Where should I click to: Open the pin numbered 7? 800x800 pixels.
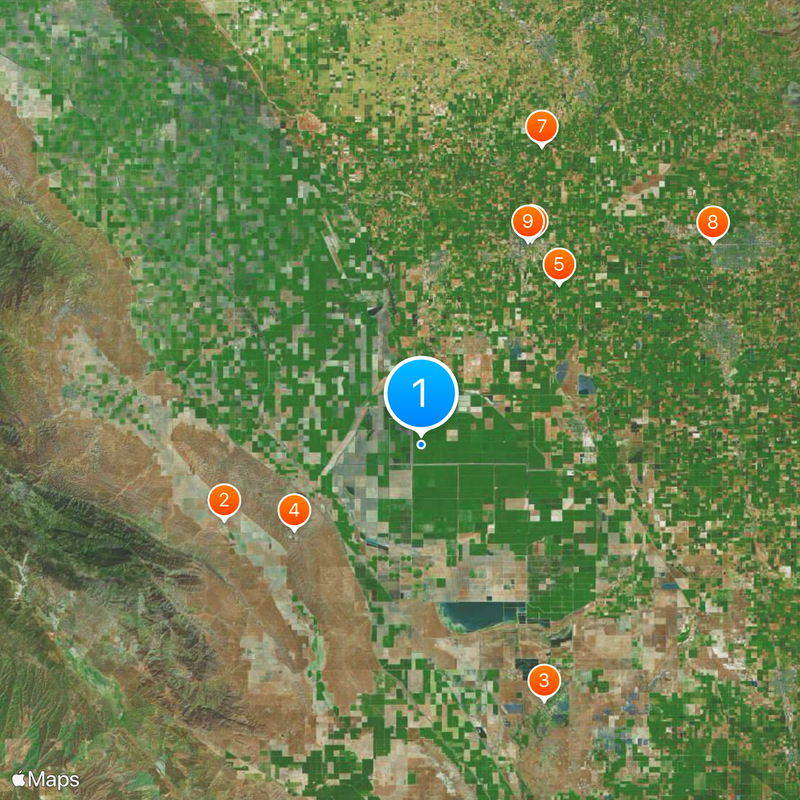[541, 127]
